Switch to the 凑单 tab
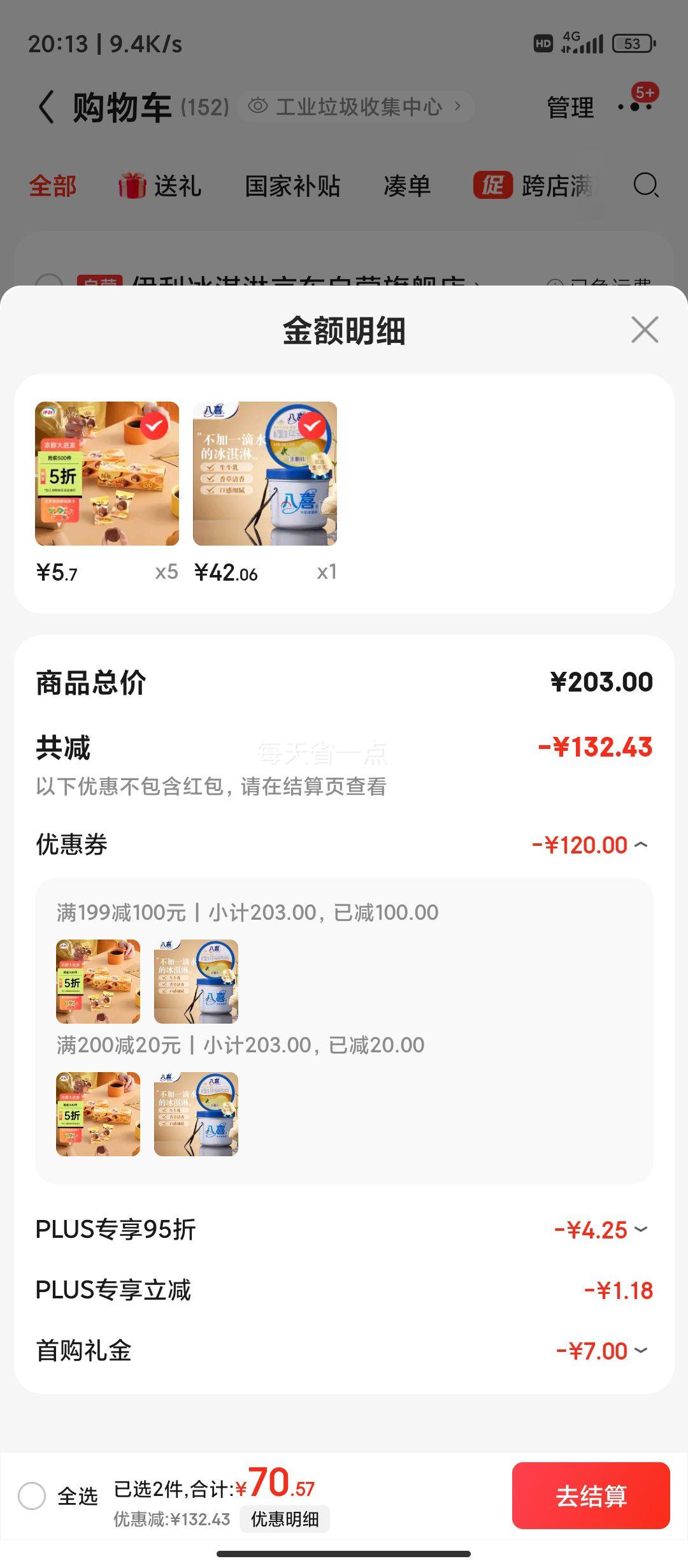The height and width of the screenshot is (1568, 688). click(407, 186)
